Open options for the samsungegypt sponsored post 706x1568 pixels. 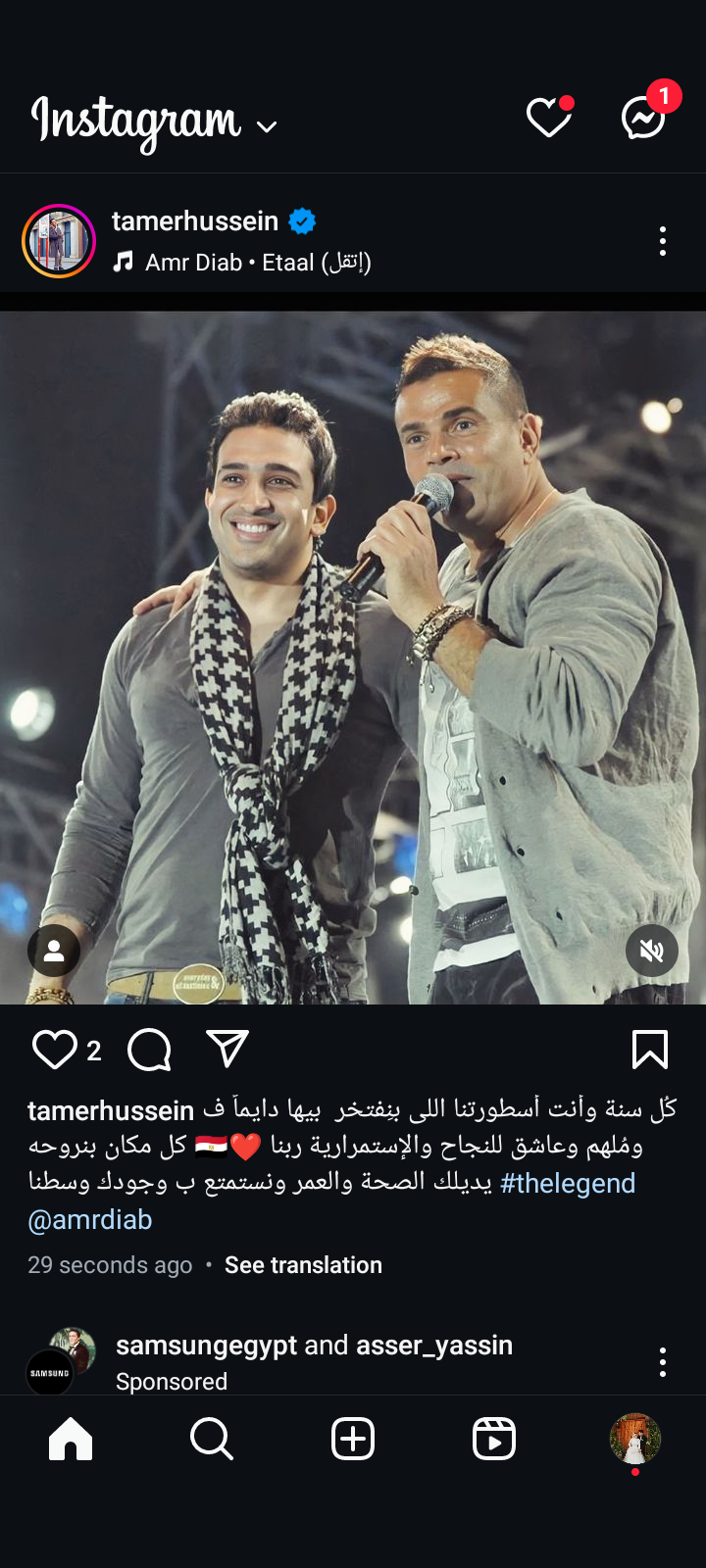pyautogui.click(x=663, y=1361)
